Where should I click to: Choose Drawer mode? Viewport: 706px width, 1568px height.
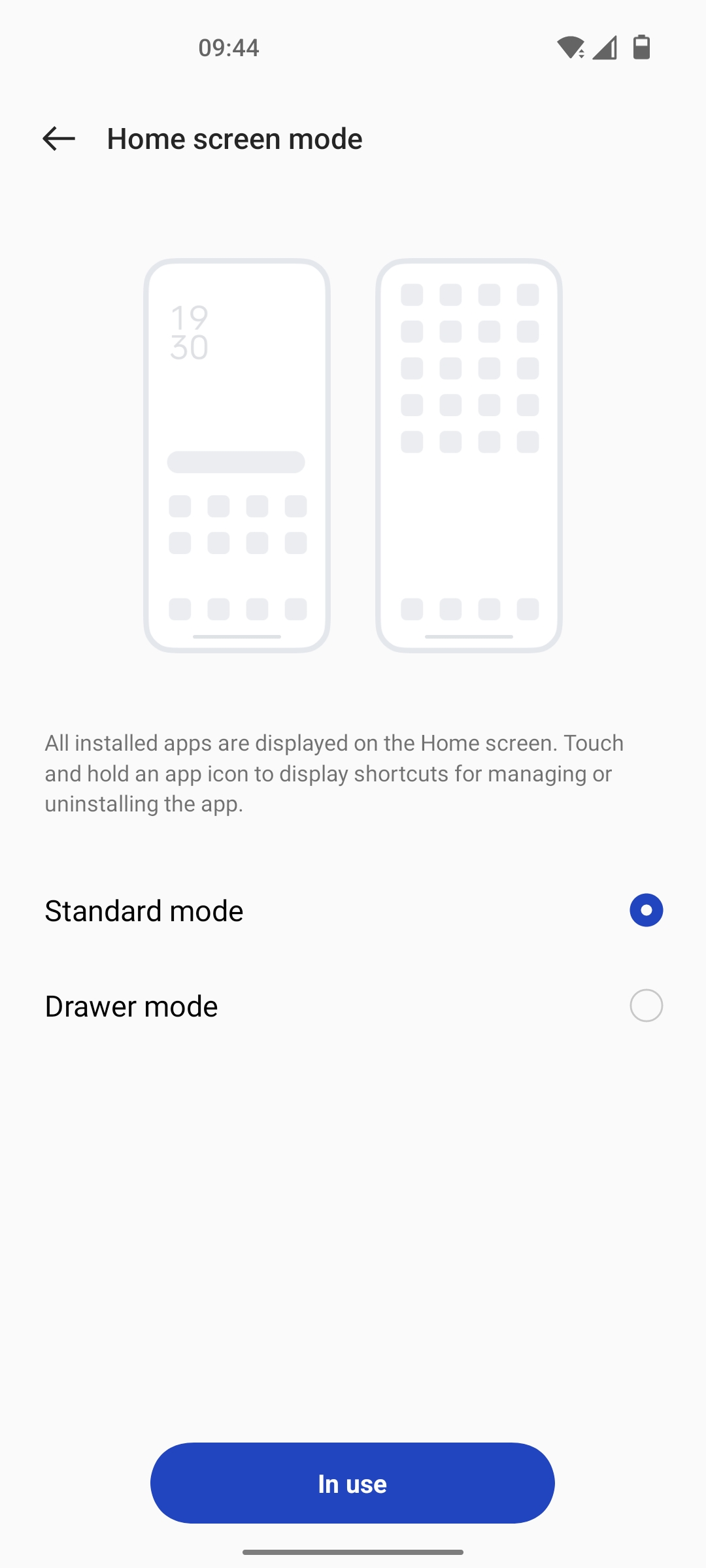point(353,1006)
